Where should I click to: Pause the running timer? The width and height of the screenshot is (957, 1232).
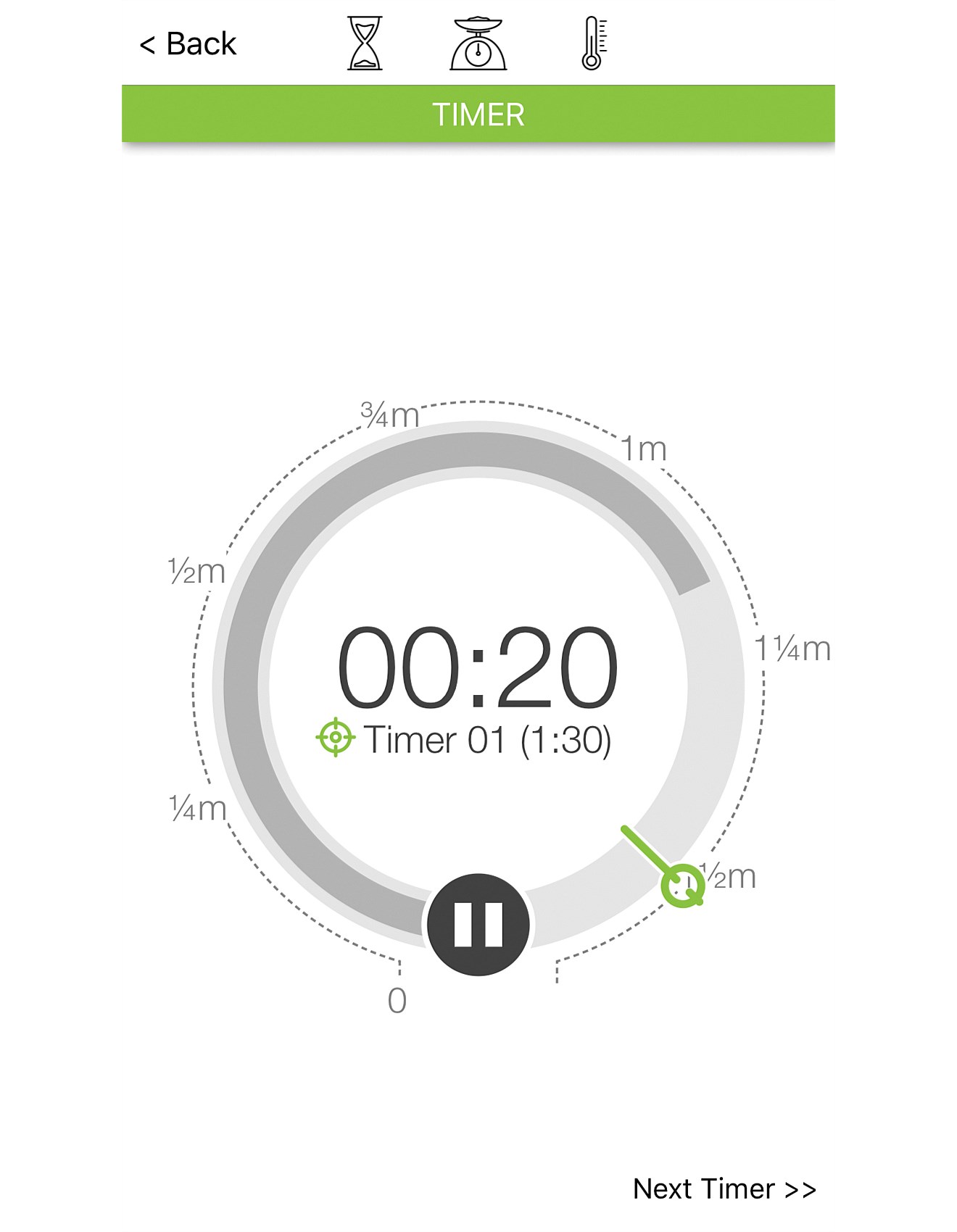click(478, 925)
